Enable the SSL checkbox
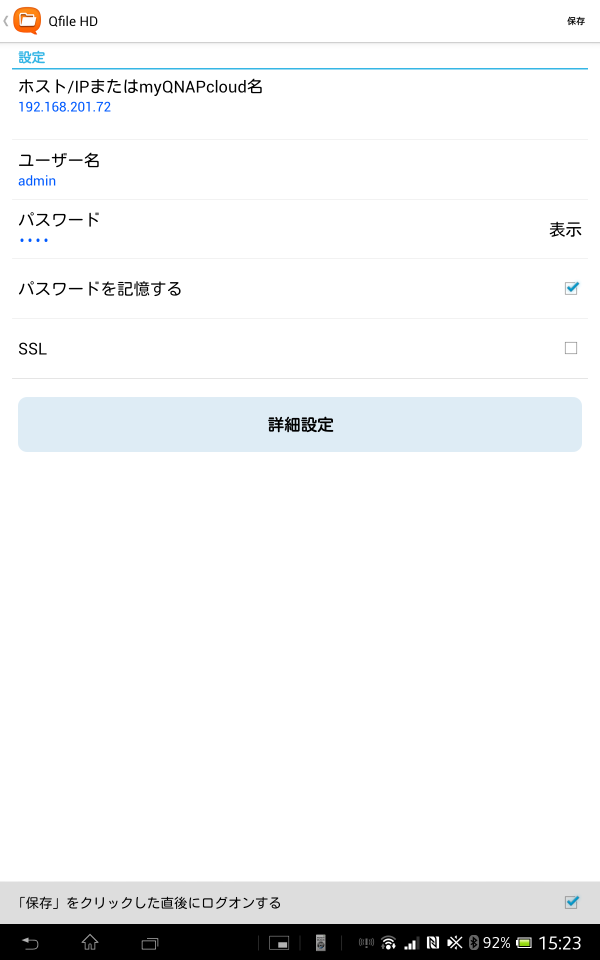Screen dimensions: 600x960 (x=571, y=348)
